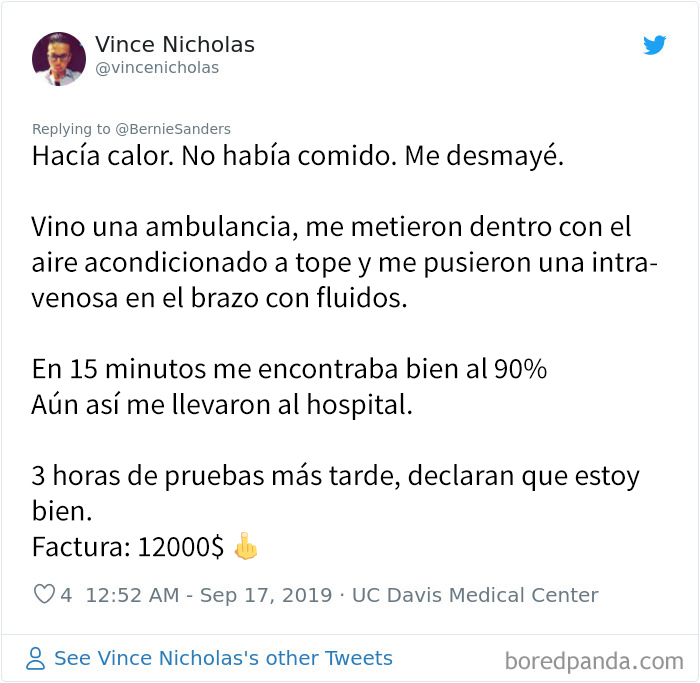Open the 12:52 AM - Sep 17, 2019 timestamp
700x683 pixels.
click(208, 595)
